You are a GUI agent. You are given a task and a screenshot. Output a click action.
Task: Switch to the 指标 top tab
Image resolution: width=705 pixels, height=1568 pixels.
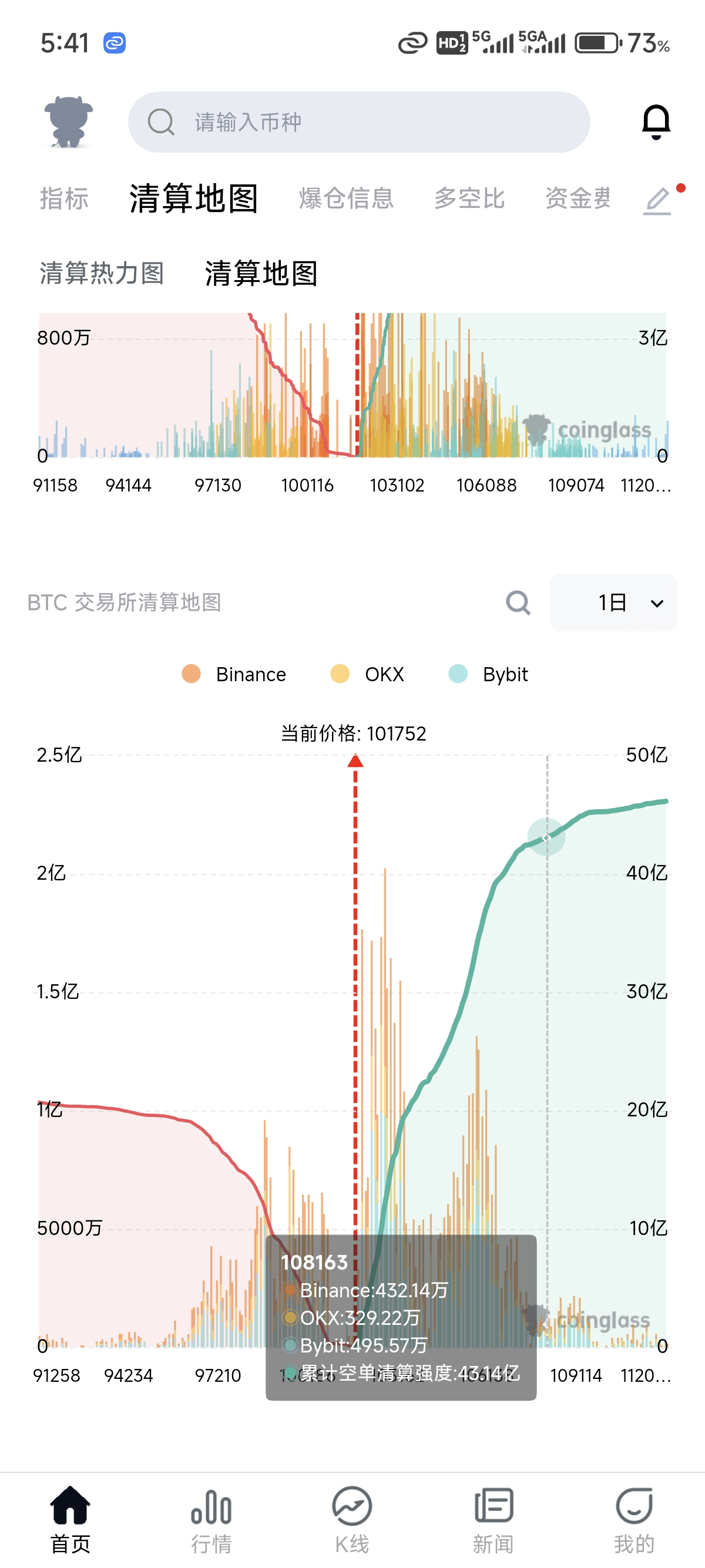click(65, 198)
